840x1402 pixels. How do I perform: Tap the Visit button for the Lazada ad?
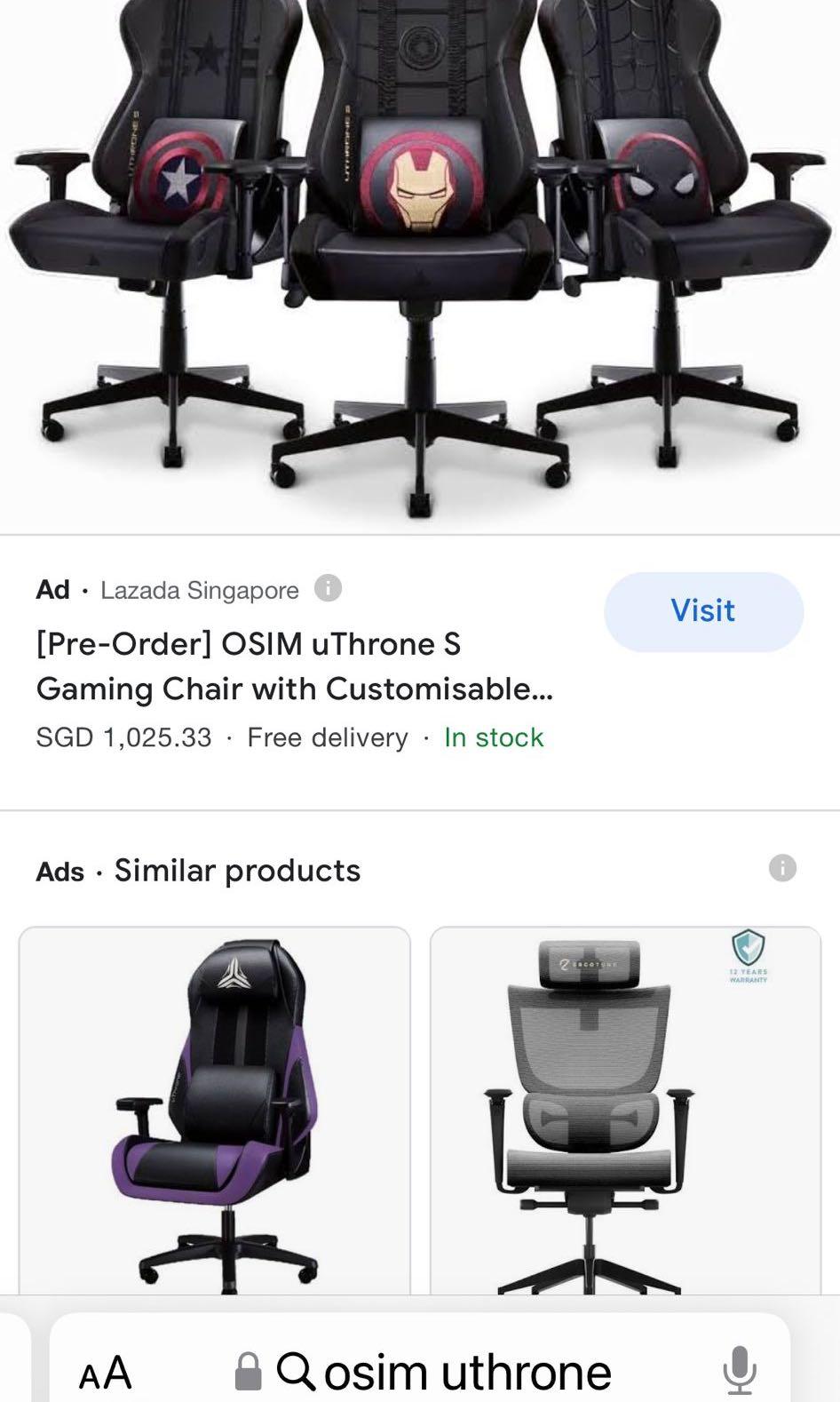pyautogui.click(x=702, y=610)
